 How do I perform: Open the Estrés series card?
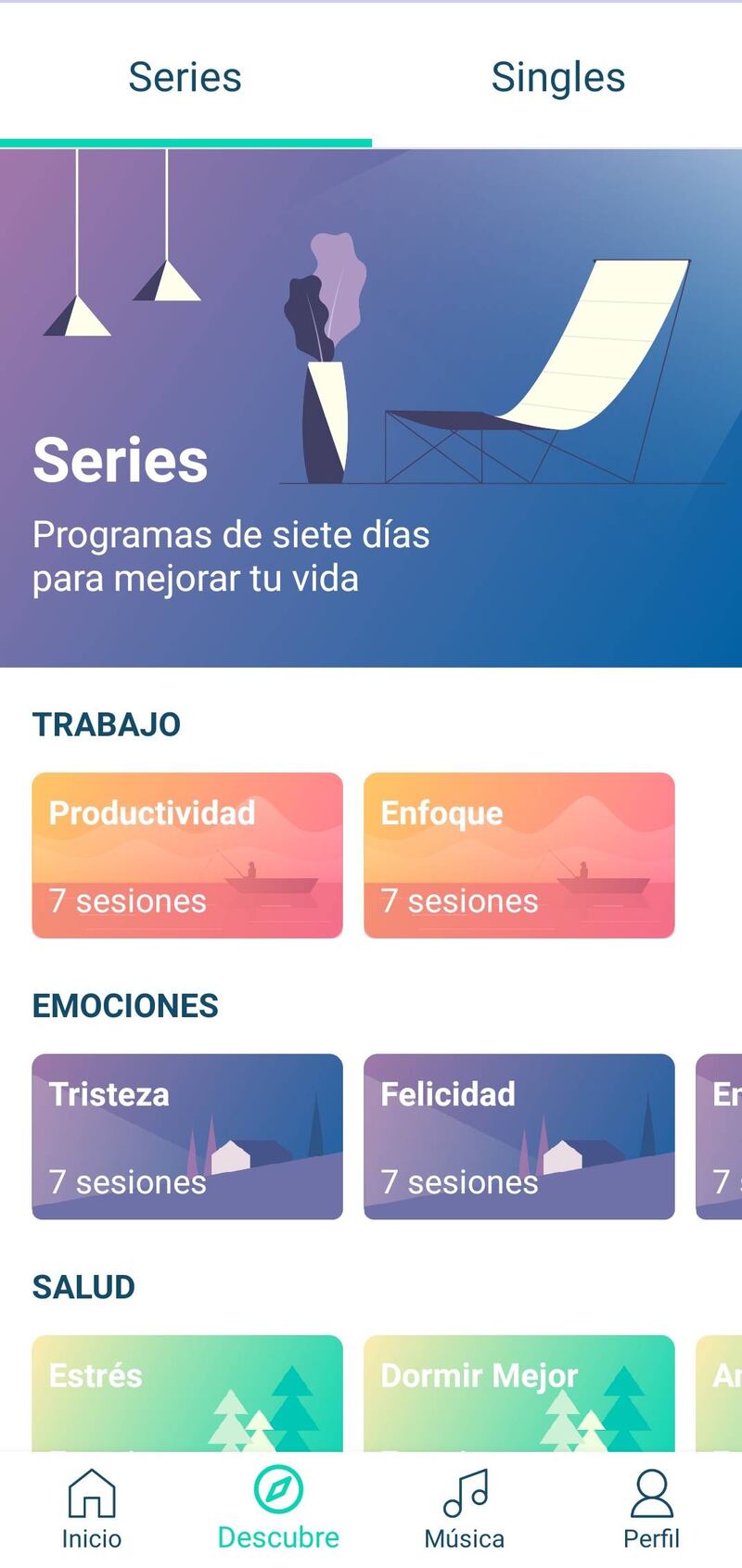pyautogui.click(x=187, y=1393)
